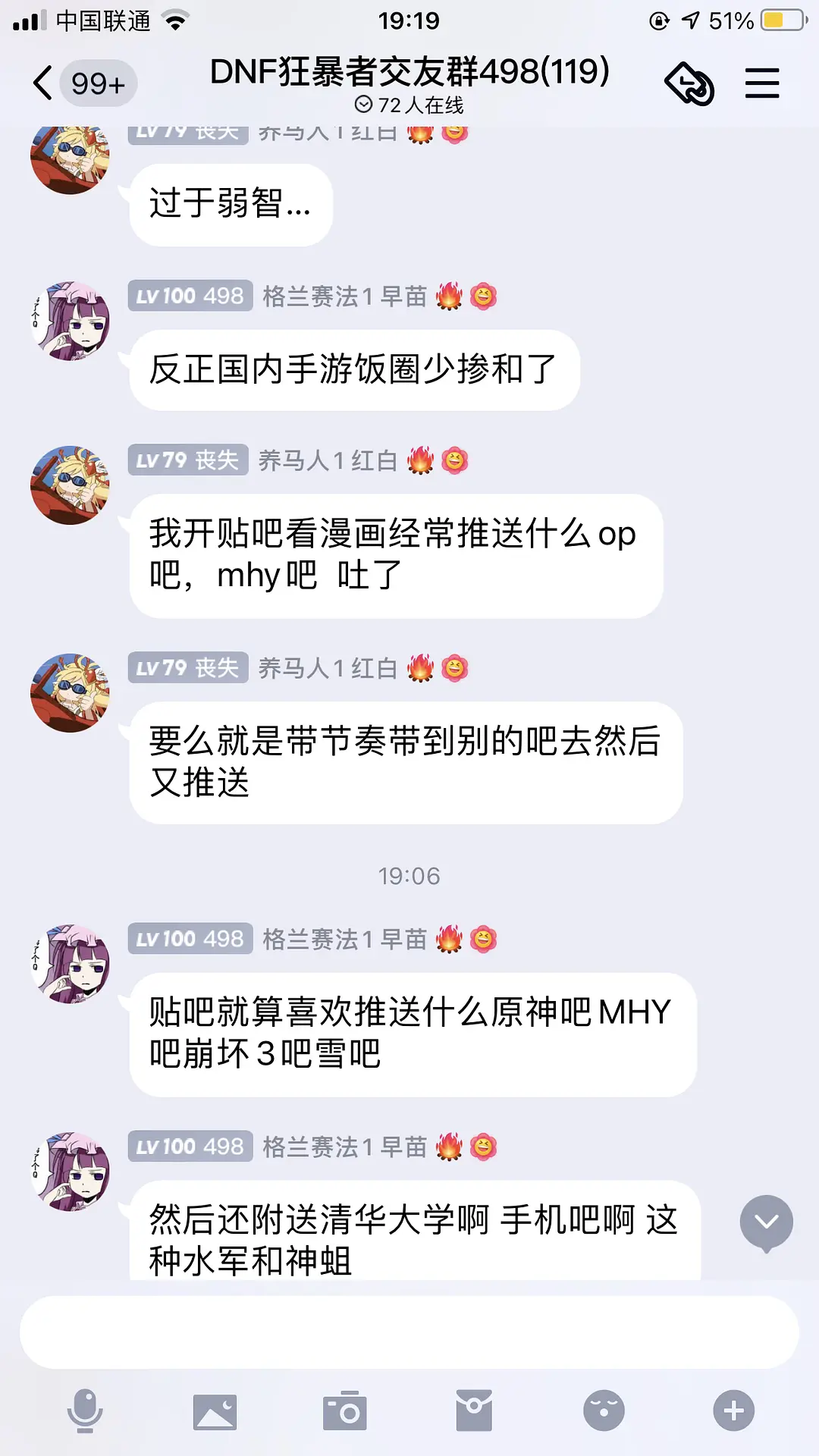Tap the avatar beside 我开贴吧看漫画 message
This screenshot has height=1456, width=819.
point(70,485)
